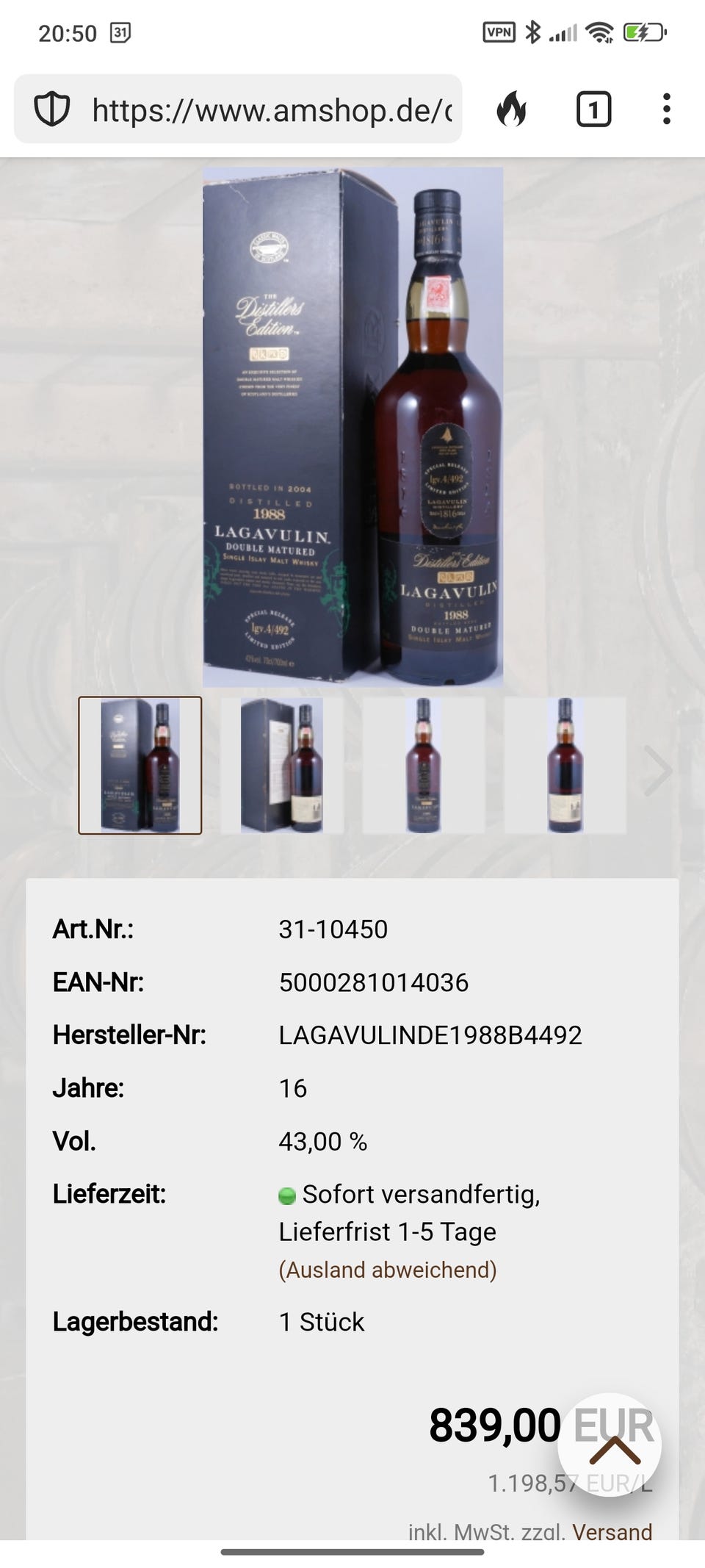Open the three-dot browser menu

click(x=665, y=110)
